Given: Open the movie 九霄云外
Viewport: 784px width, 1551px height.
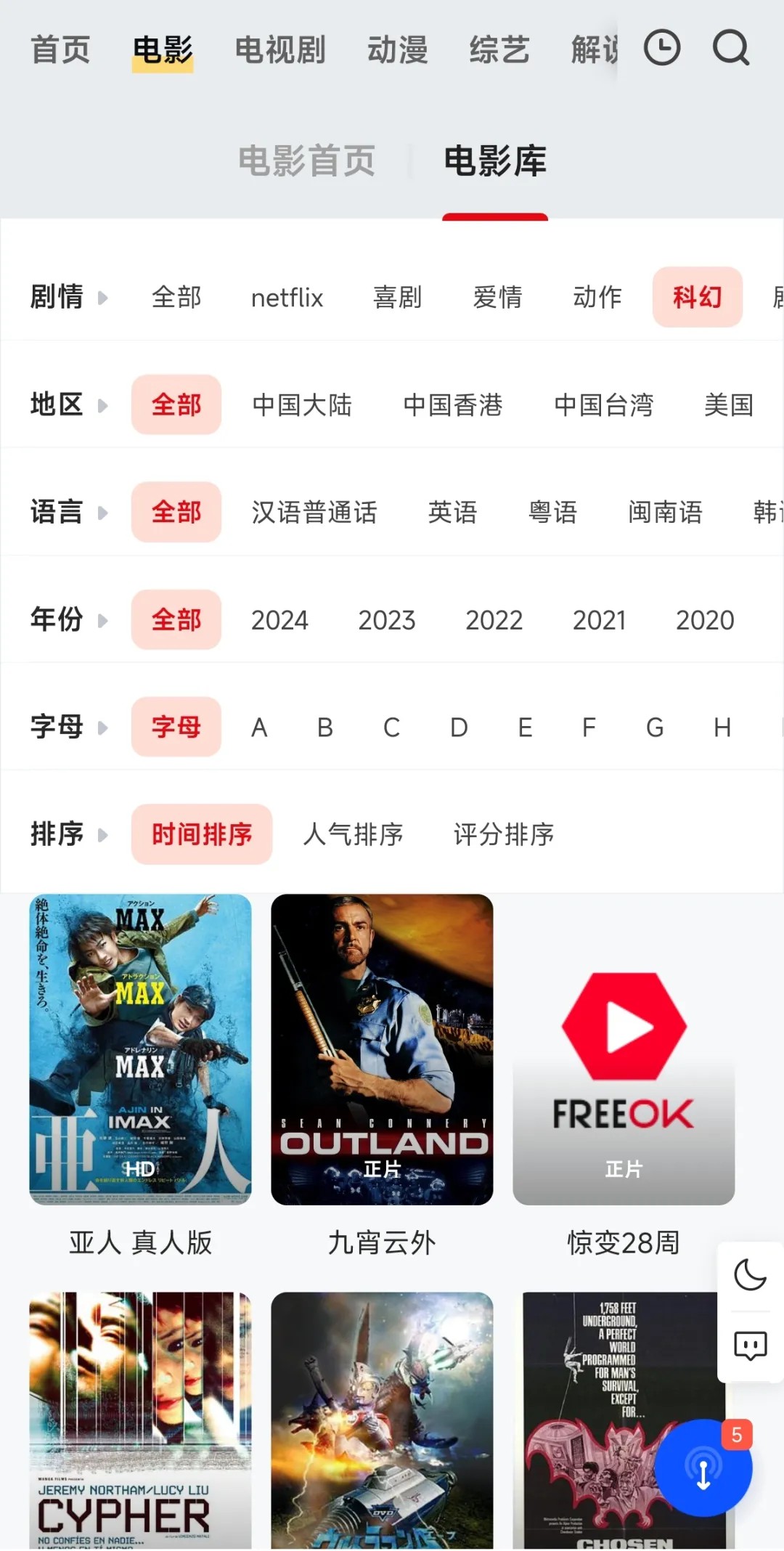Looking at the screenshot, I should [x=382, y=1049].
